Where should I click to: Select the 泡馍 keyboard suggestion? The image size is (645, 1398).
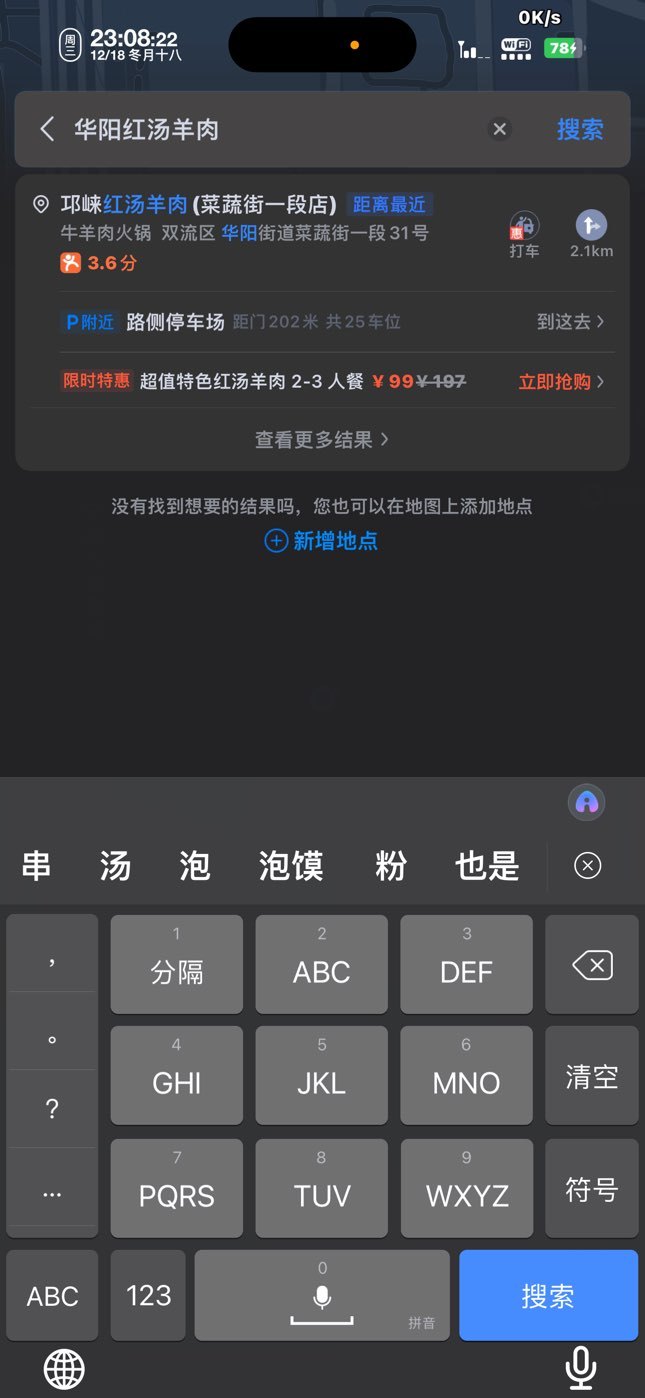pos(291,865)
